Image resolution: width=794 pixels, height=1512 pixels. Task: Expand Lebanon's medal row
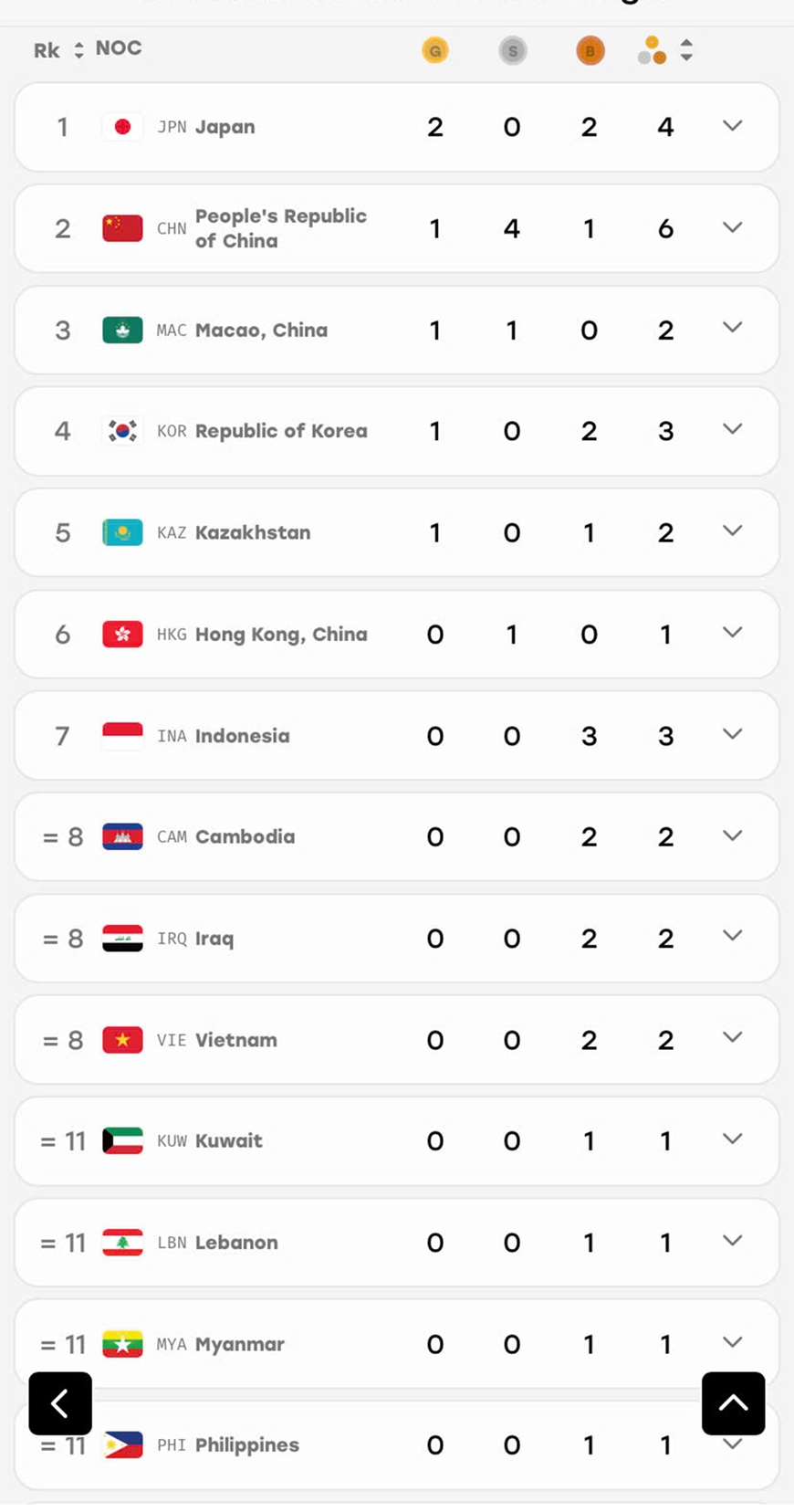pos(732,1240)
